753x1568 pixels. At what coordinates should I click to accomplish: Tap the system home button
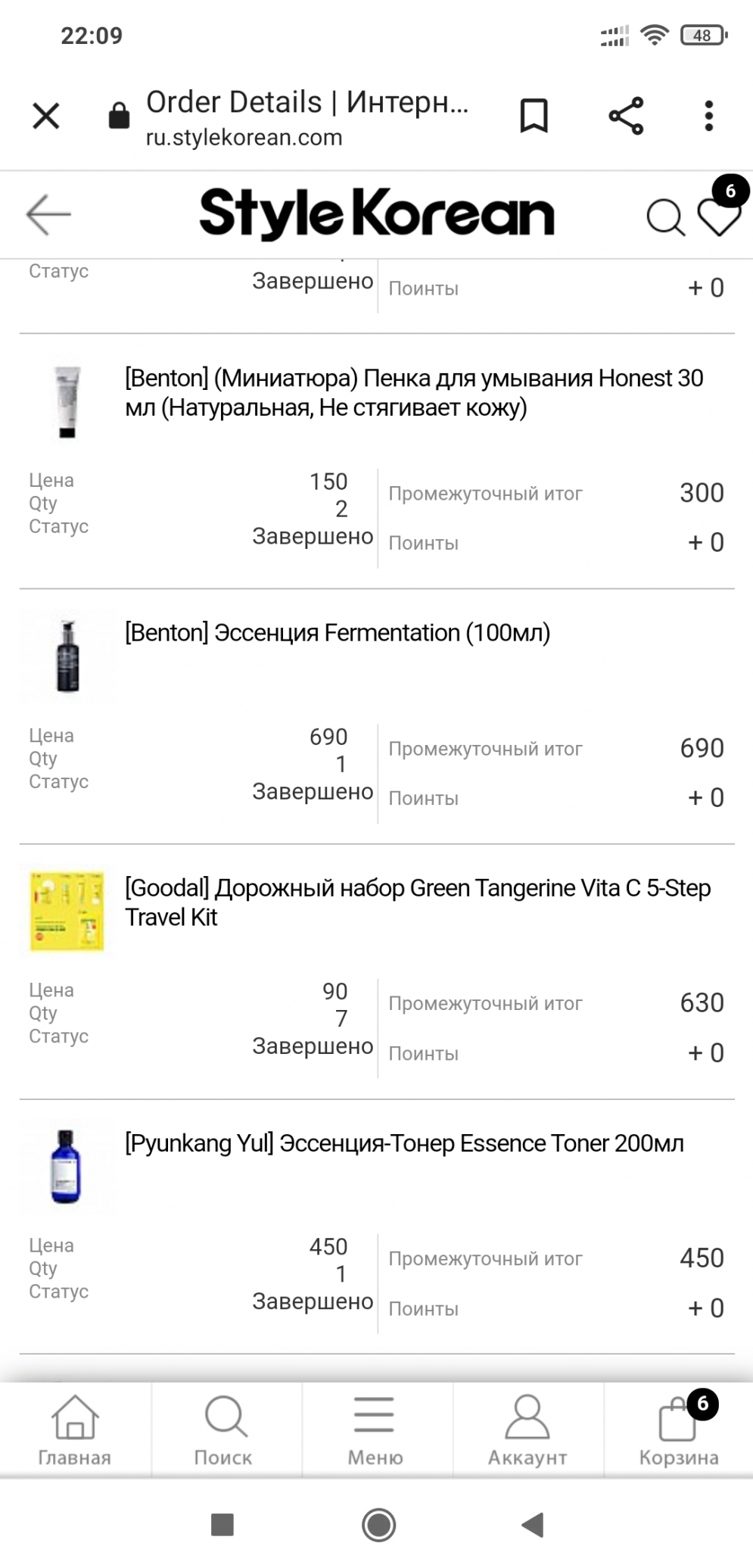[x=378, y=1524]
